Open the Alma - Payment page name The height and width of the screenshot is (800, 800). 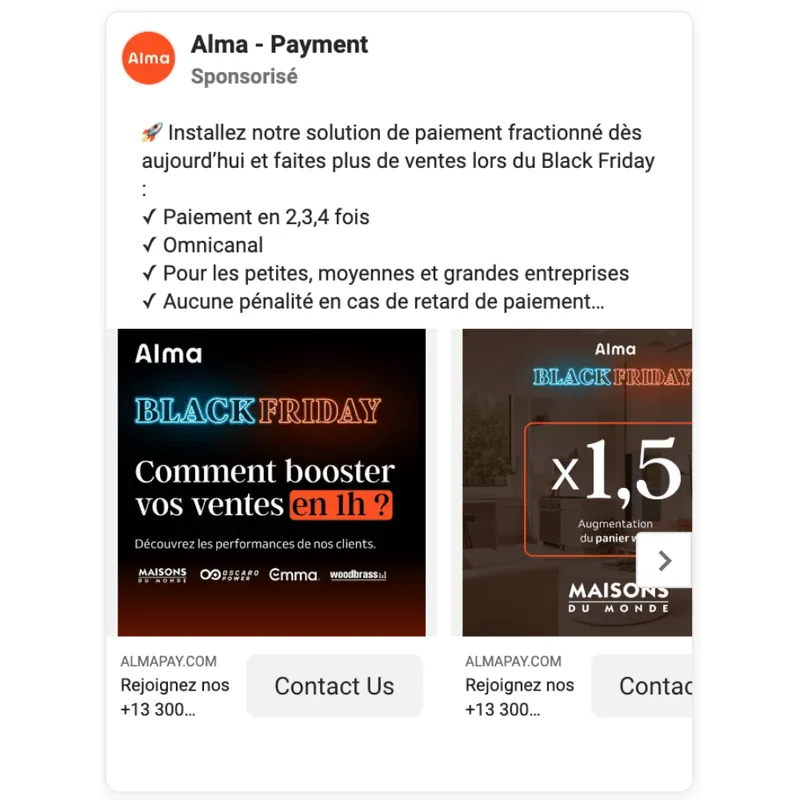point(279,44)
